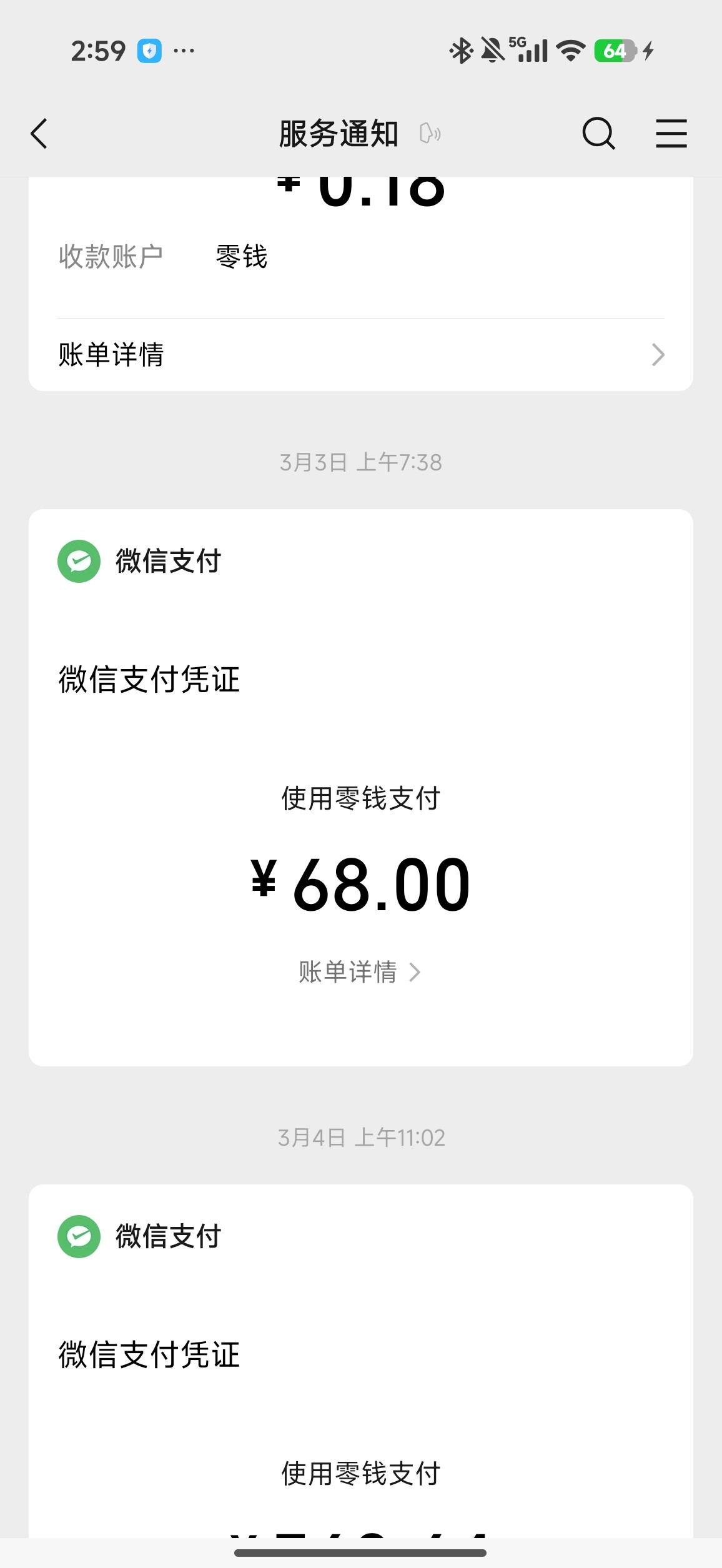The image size is (722, 1568).
Task: Open 账单详情 row under 收款账户 零钱
Action: (360, 355)
